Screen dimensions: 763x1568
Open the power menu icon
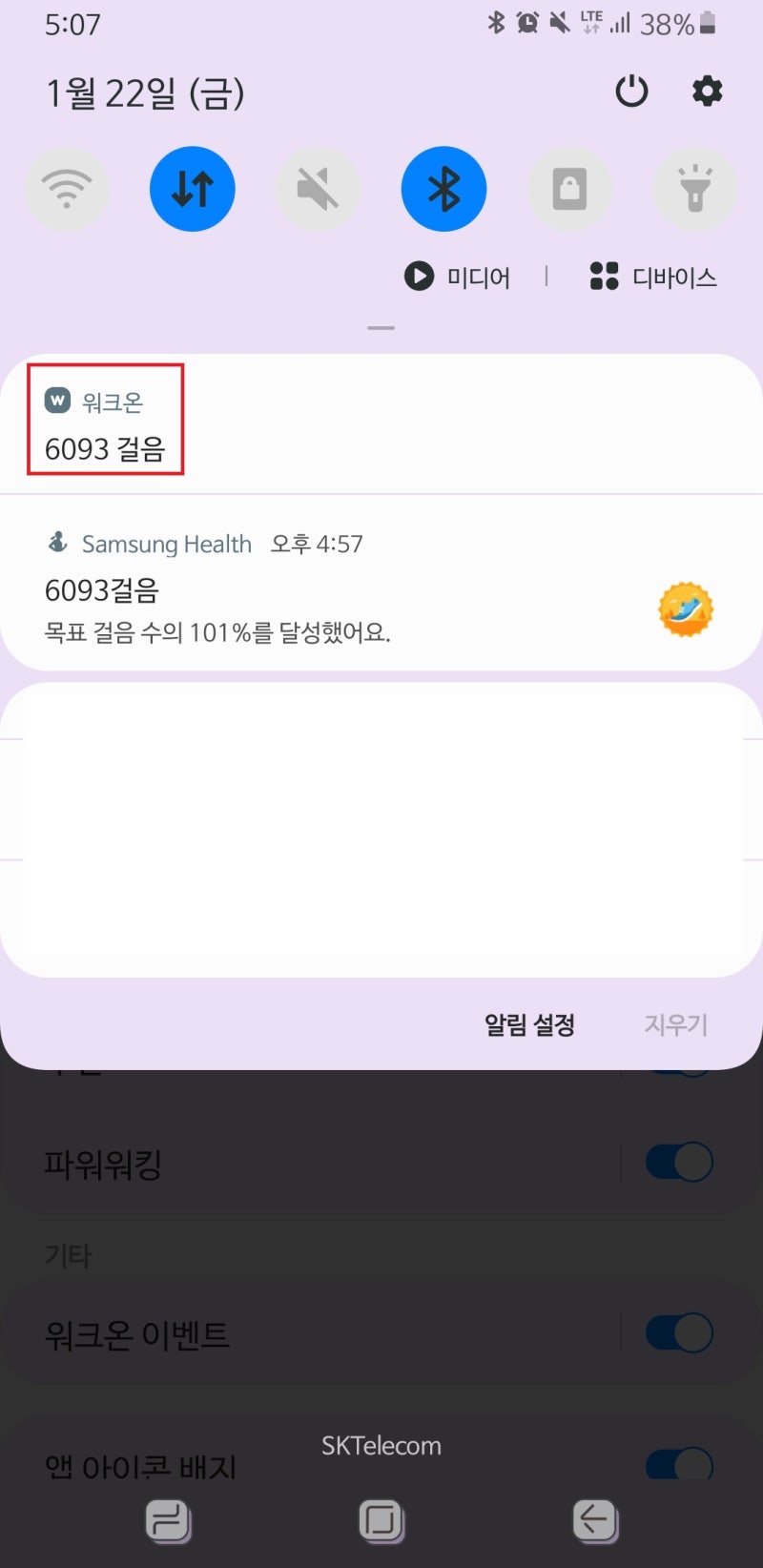(x=632, y=92)
